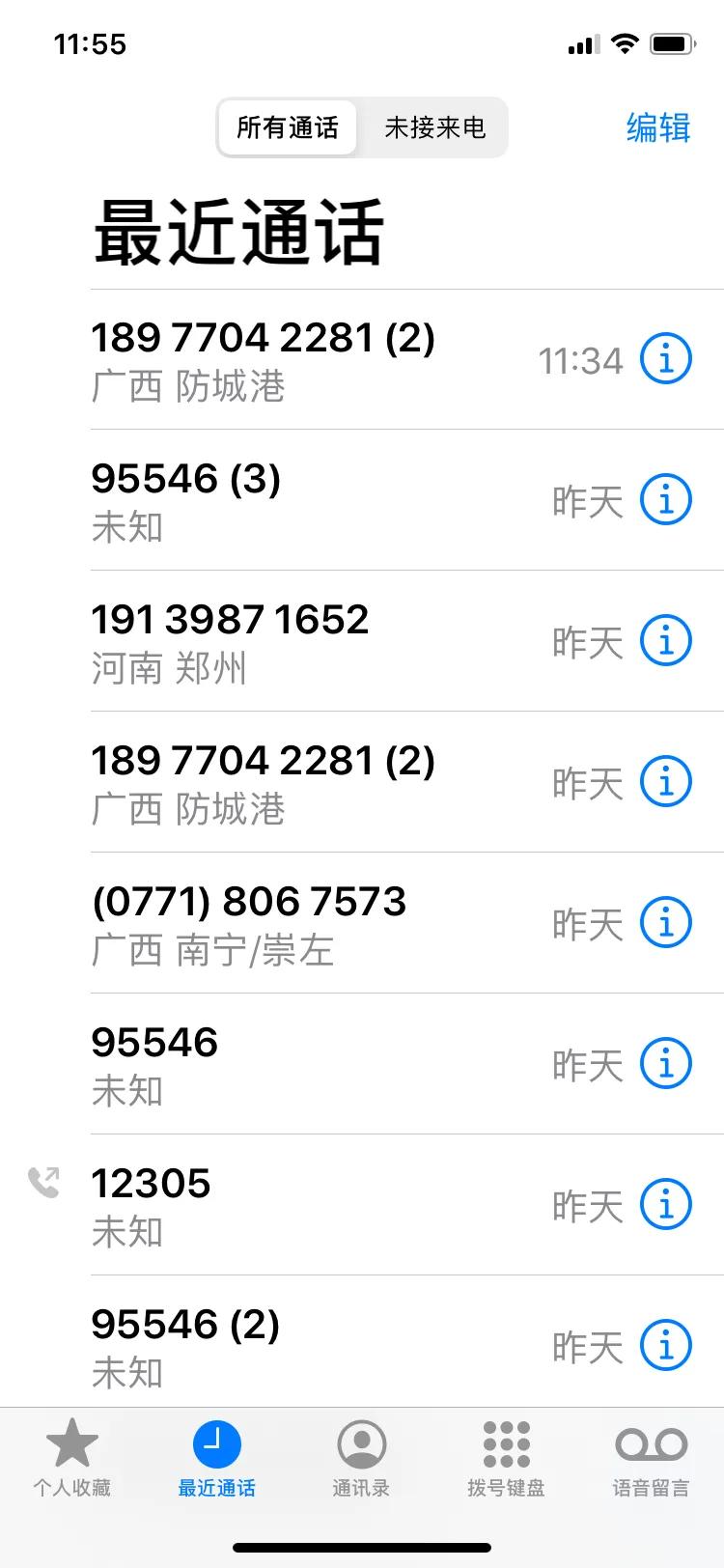Tap info icon next to 189 7704 2281 at 11:34
724x1568 pixels.
[665, 358]
